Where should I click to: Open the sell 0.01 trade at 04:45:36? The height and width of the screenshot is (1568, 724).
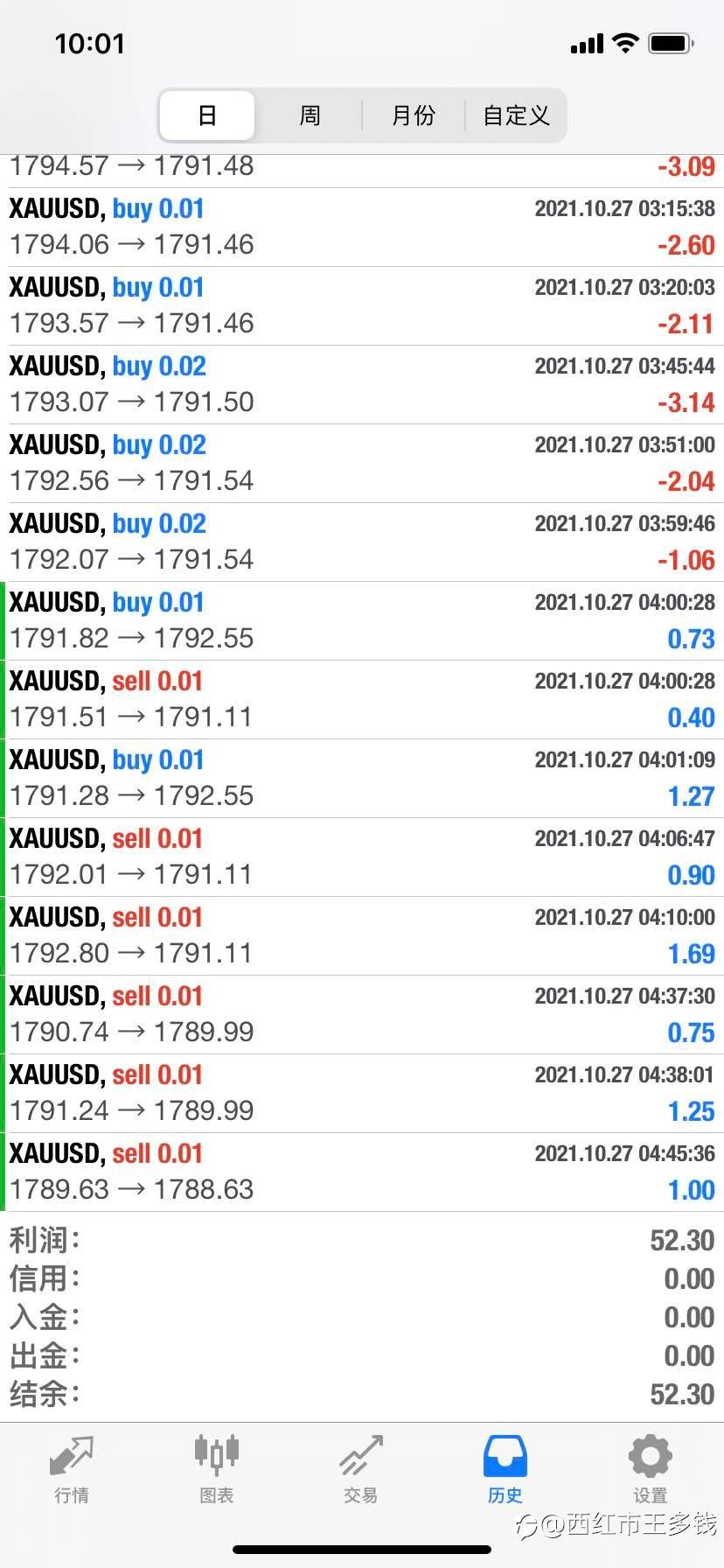coord(362,1172)
